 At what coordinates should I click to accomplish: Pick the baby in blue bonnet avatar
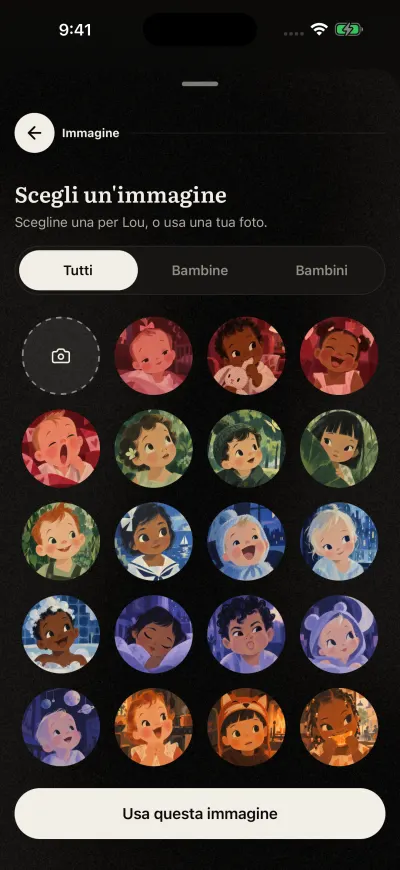click(x=246, y=541)
